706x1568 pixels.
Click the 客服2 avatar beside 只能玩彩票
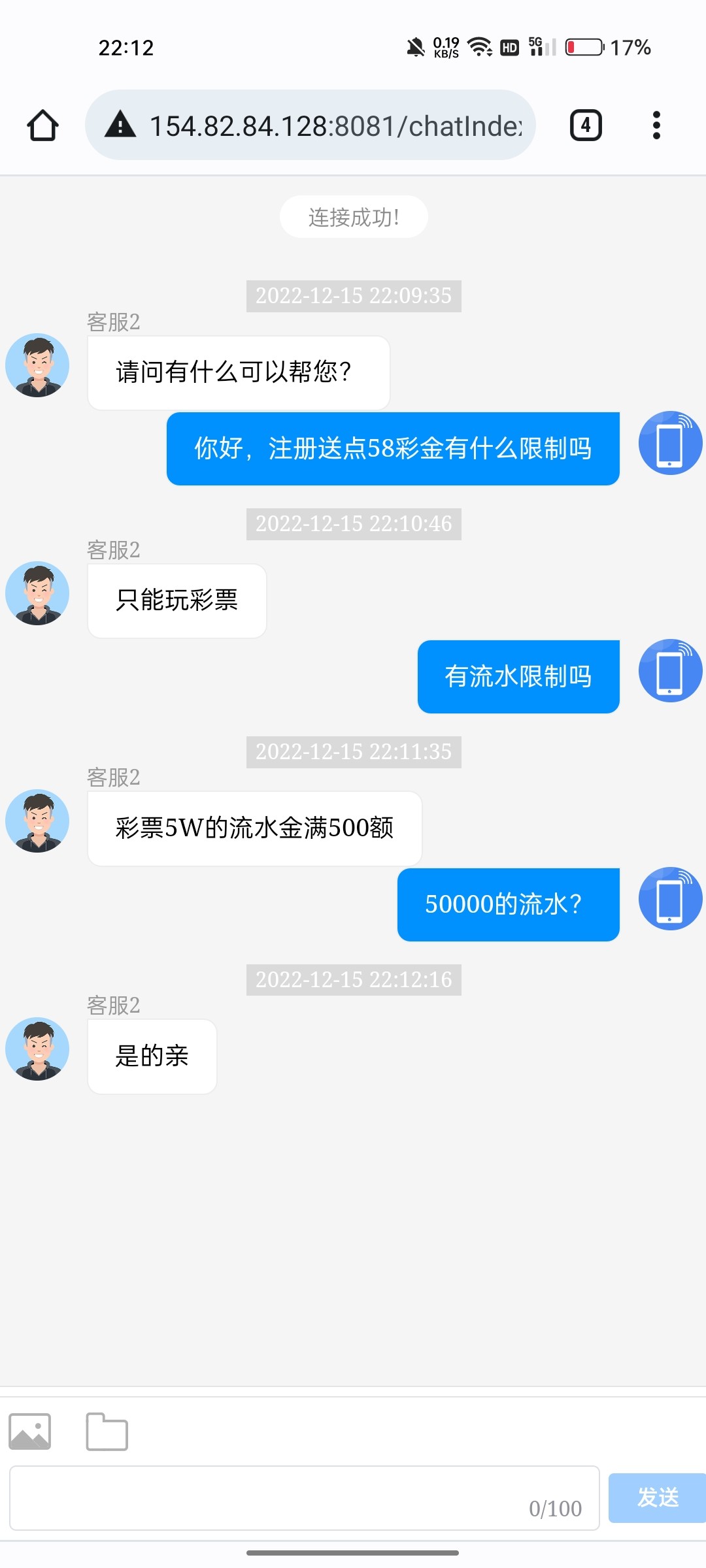[37, 593]
